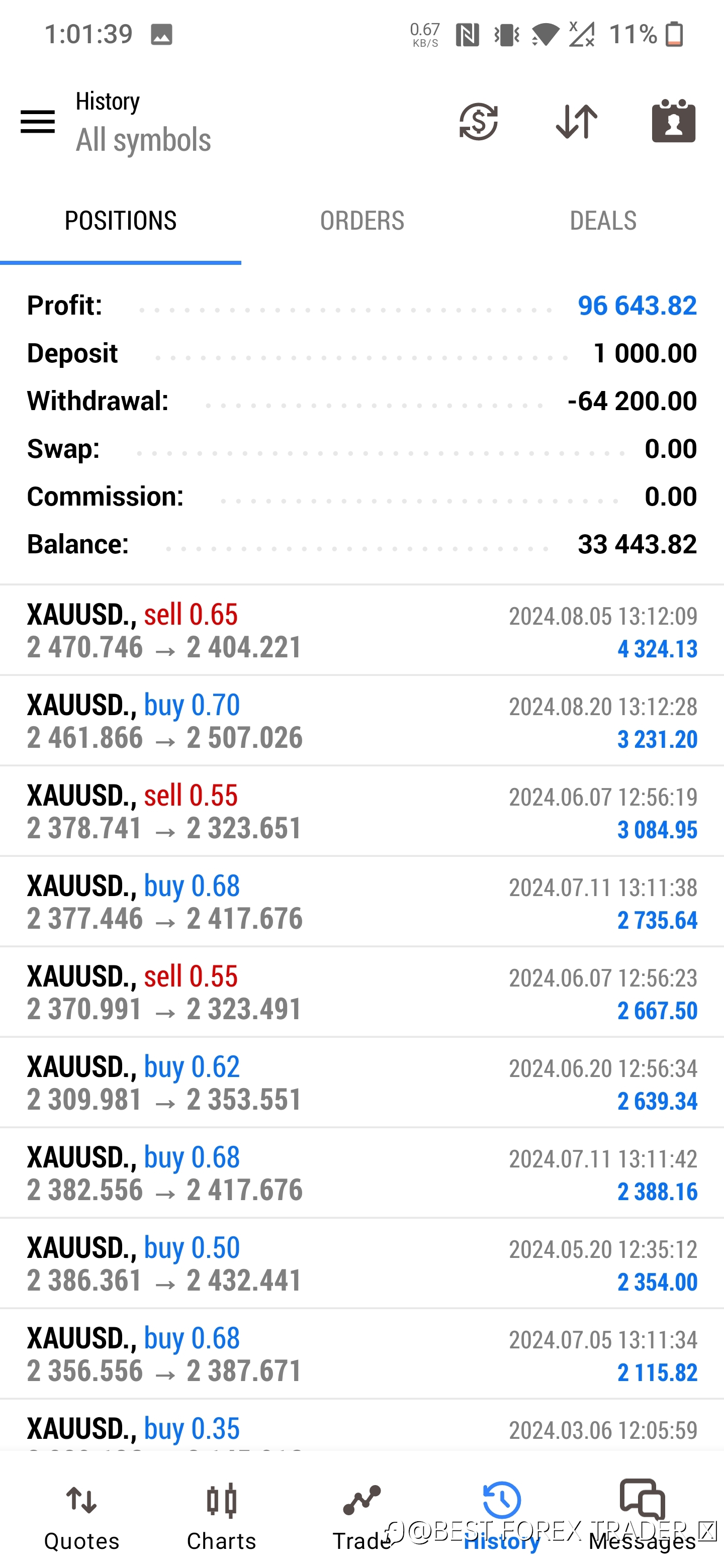Open the buy 0.68 position from 2024.07.05

coord(361,1355)
